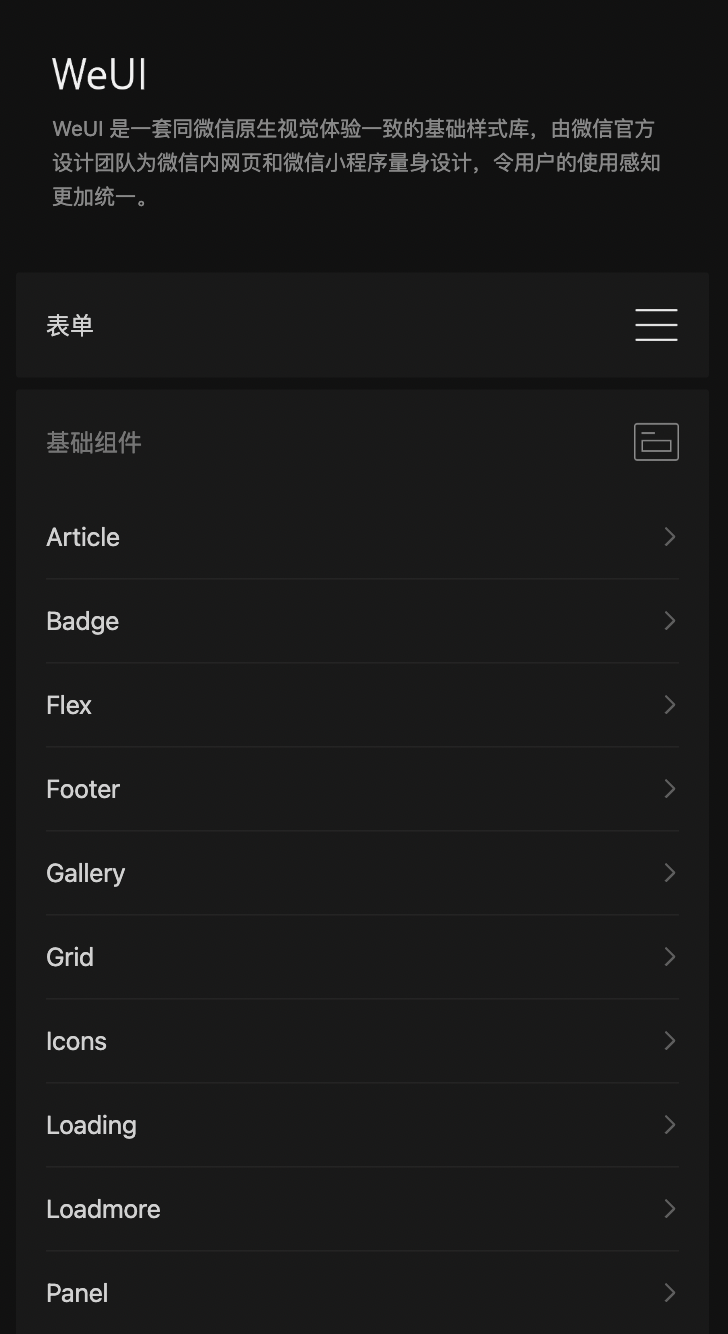Select the 表单 section header
Screen dimensions: 728x1334
(70, 325)
